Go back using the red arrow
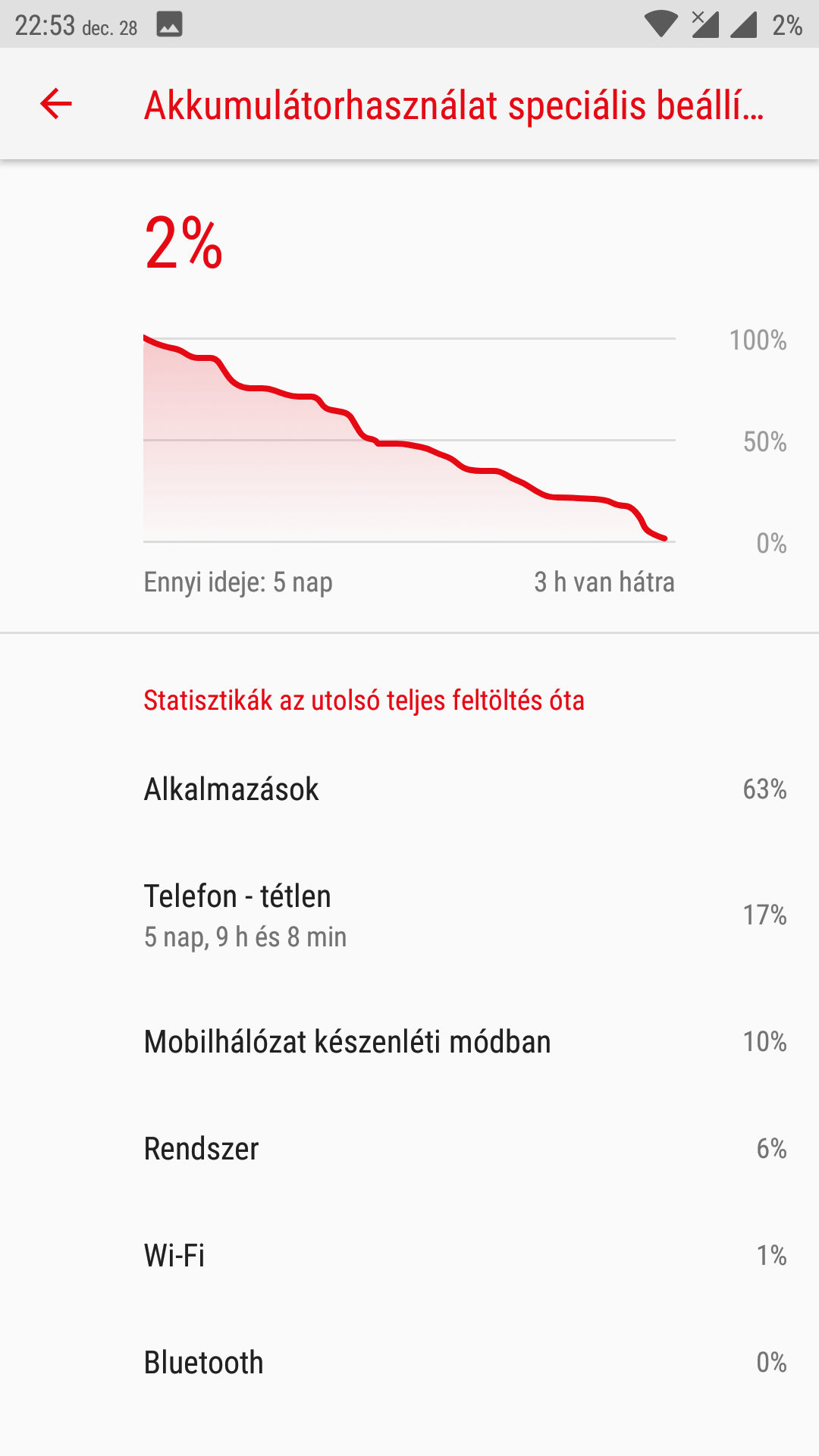The image size is (819, 1456). [x=55, y=104]
